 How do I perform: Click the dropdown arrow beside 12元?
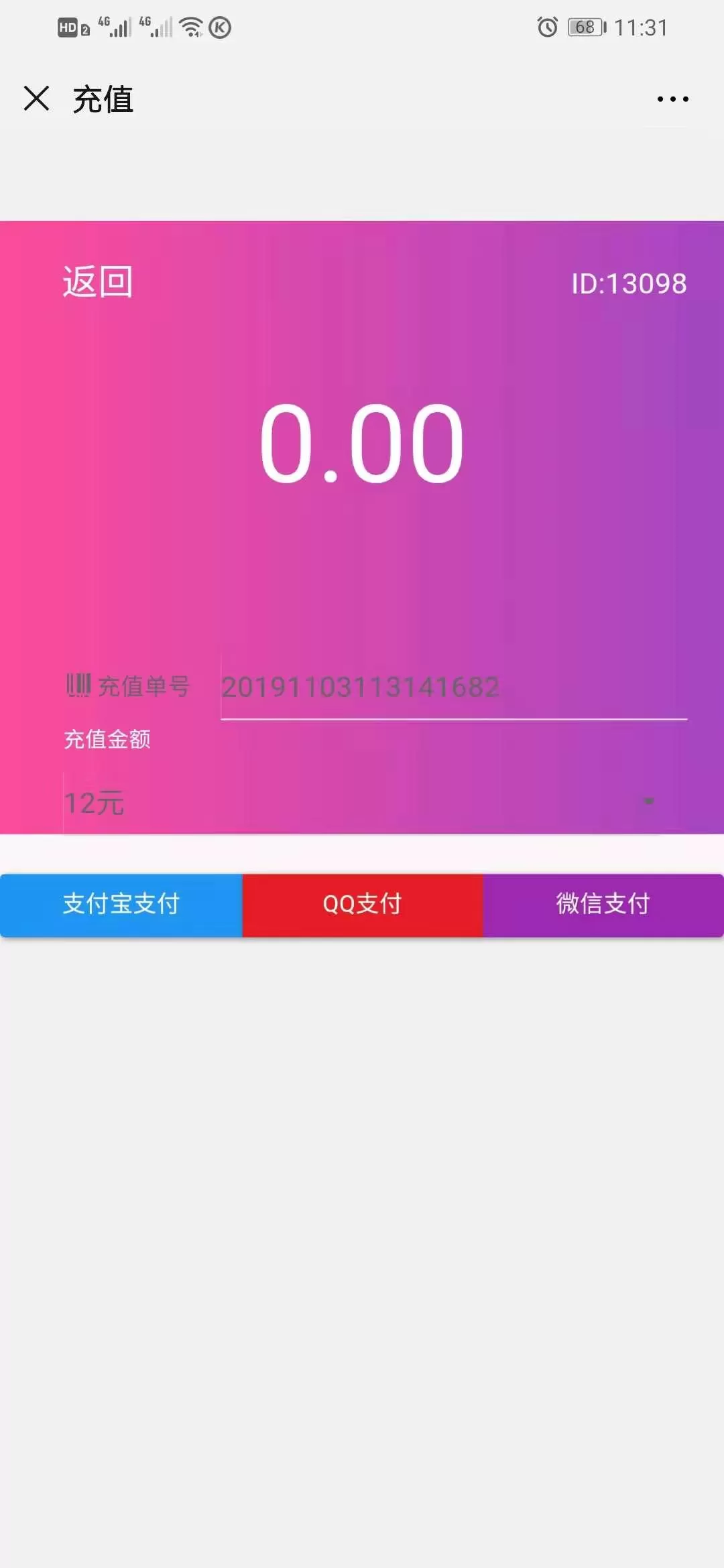(x=647, y=801)
